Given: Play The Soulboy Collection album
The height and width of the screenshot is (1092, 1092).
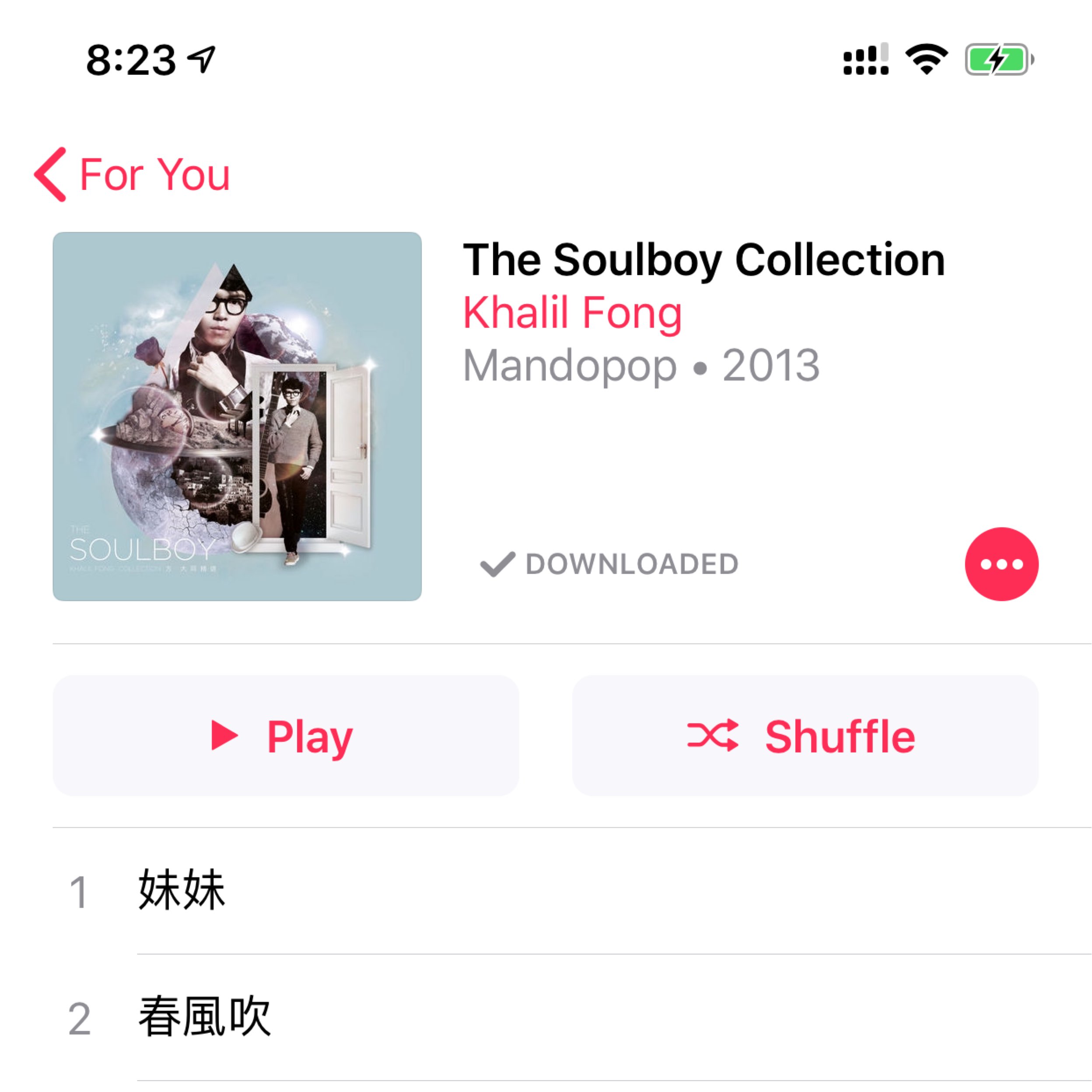Looking at the screenshot, I should click(x=285, y=735).
